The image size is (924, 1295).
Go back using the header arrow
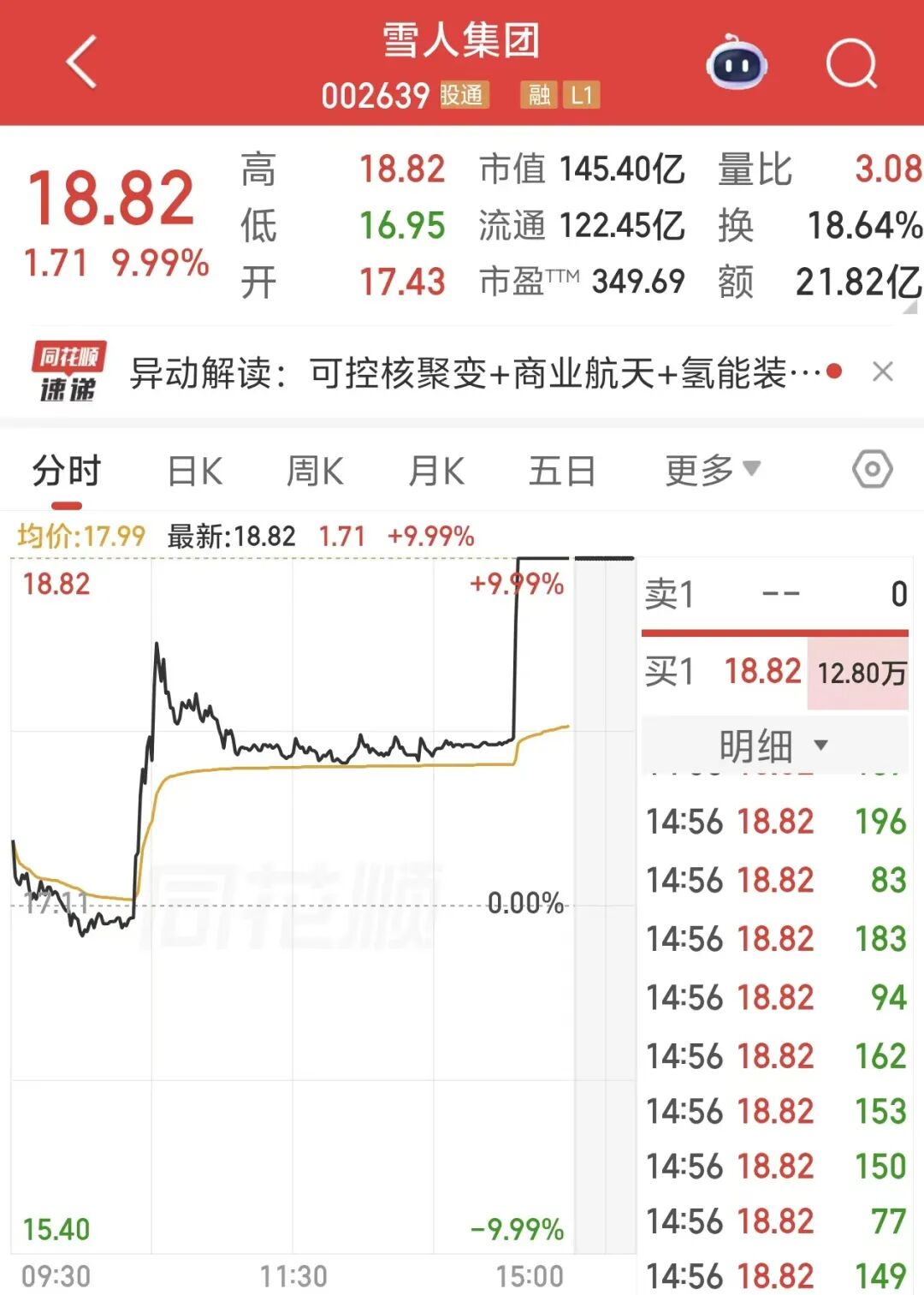82,62
